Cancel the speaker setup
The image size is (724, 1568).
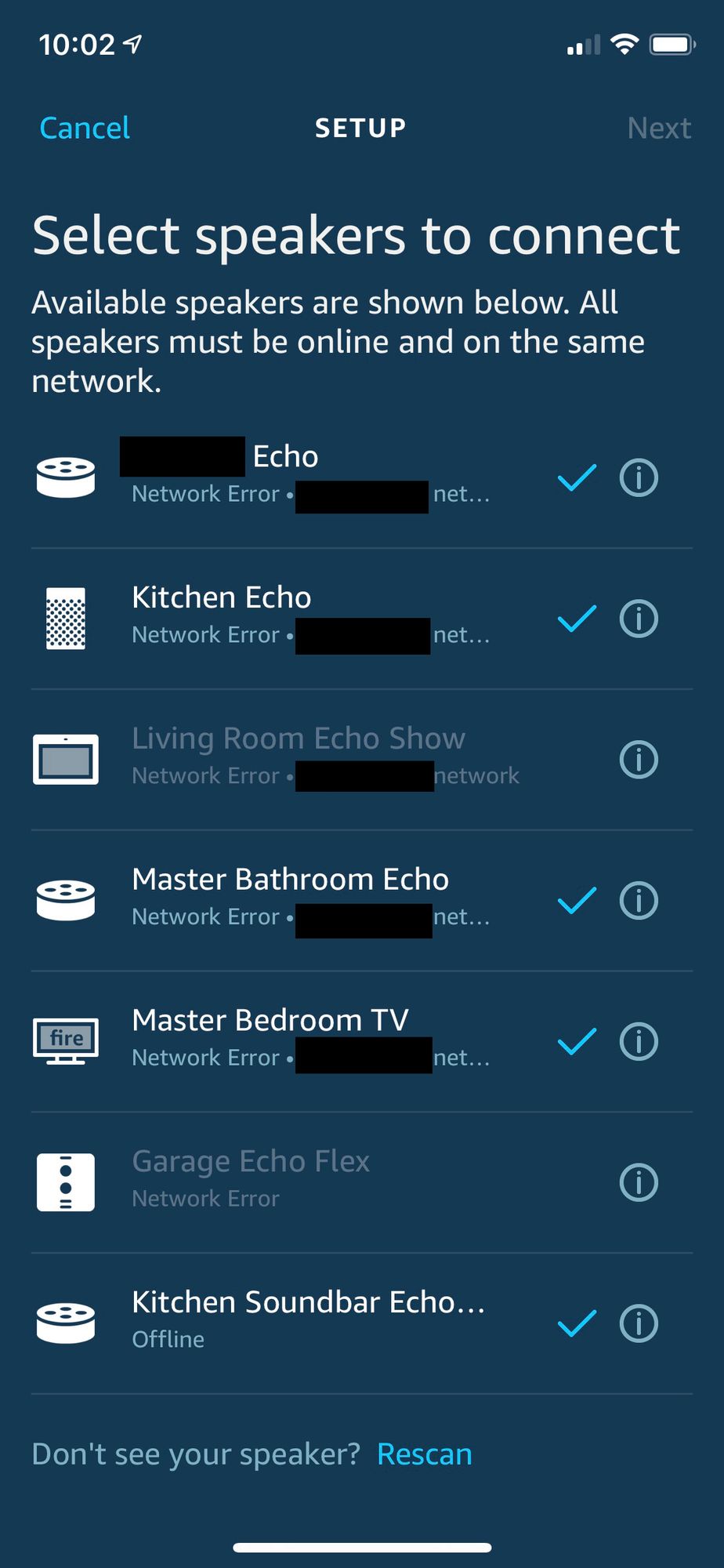tap(85, 128)
